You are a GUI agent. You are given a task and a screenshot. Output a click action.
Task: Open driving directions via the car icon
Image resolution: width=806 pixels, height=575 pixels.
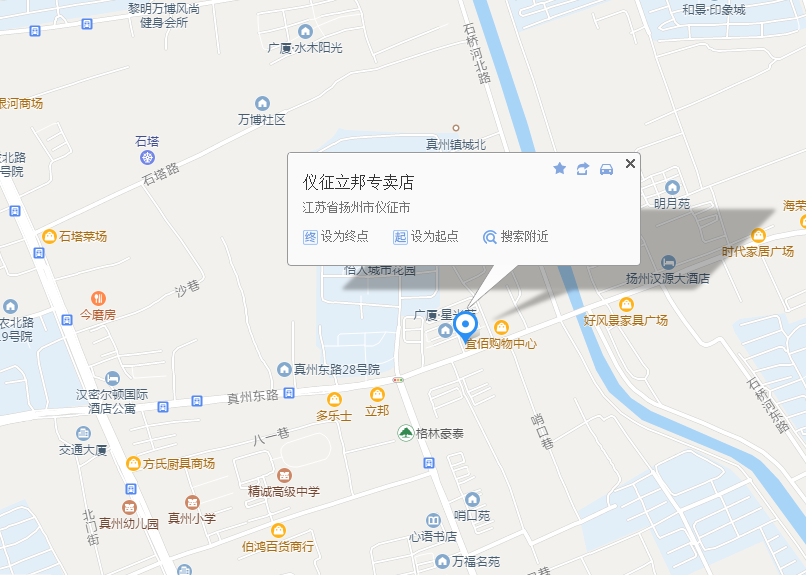(606, 169)
